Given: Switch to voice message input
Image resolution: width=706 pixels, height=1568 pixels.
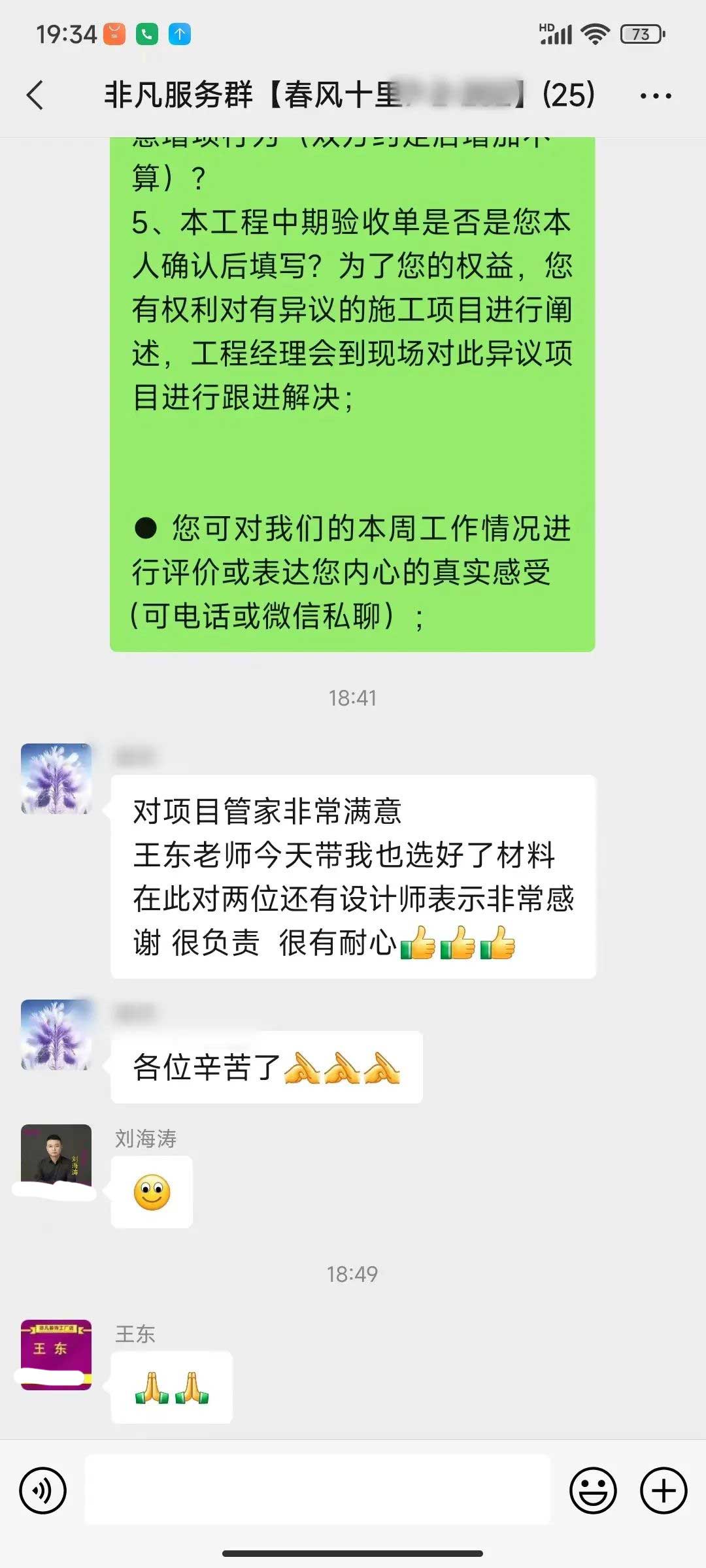Looking at the screenshot, I should click(42, 1491).
